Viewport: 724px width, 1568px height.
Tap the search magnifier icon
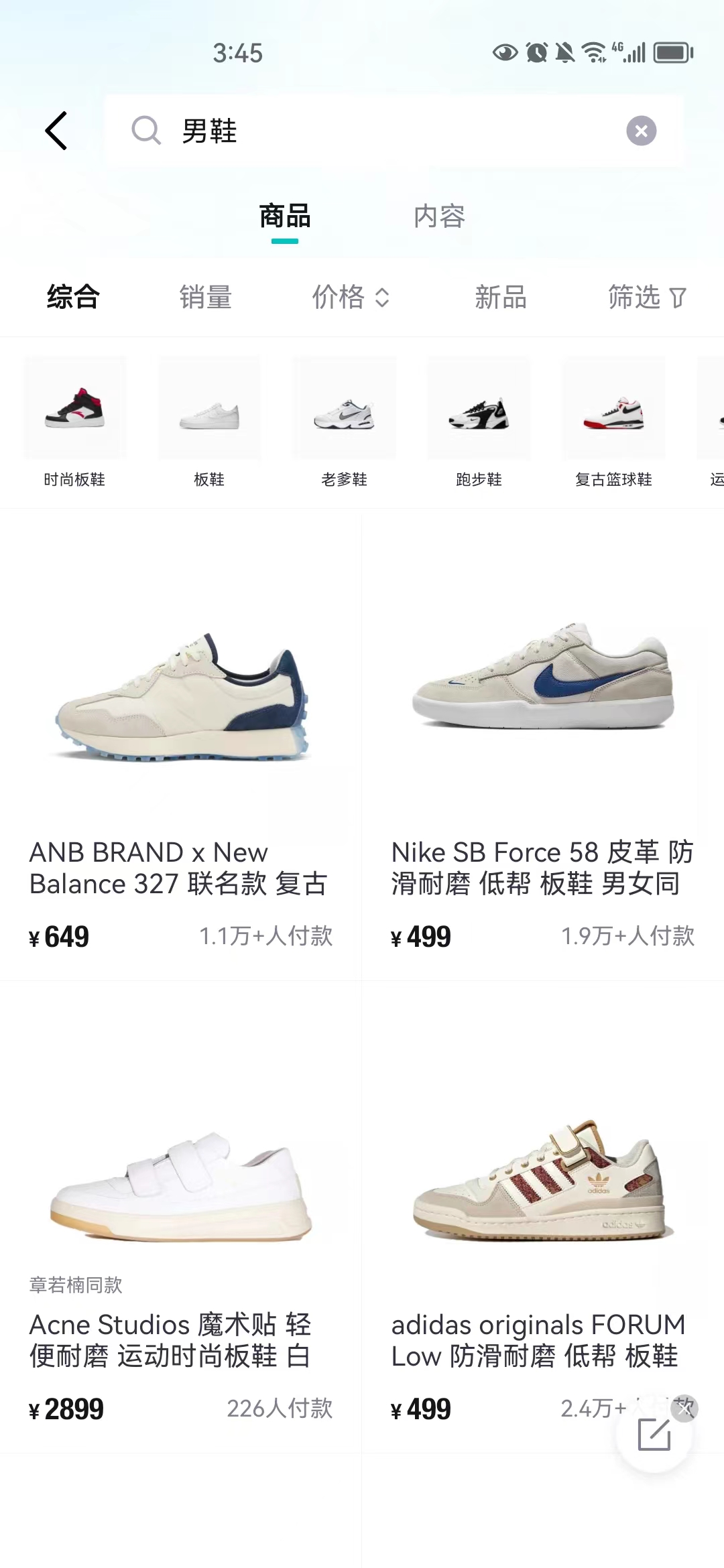click(x=146, y=129)
